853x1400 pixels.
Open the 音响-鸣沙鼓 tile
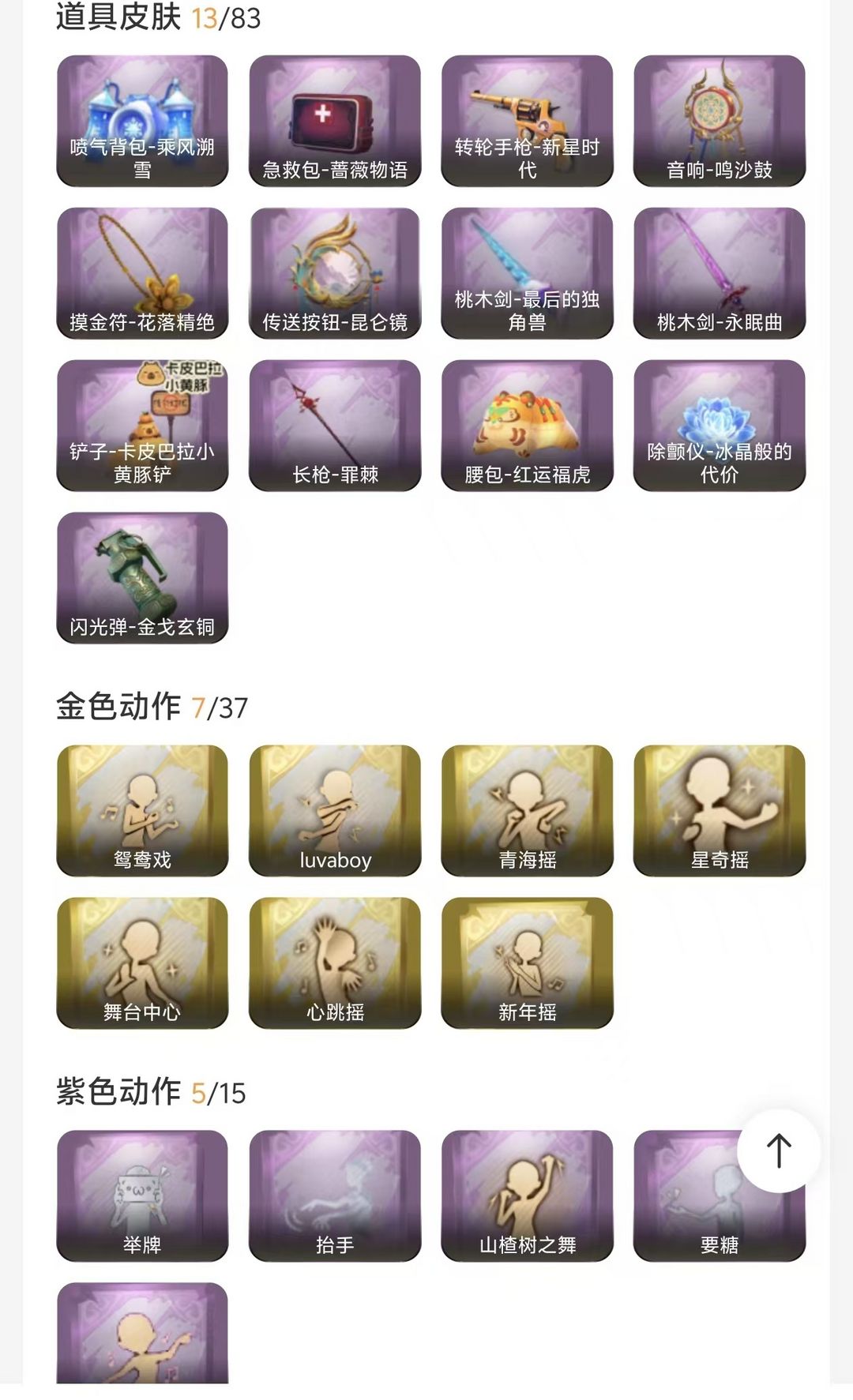pyautogui.click(x=719, y=121)
